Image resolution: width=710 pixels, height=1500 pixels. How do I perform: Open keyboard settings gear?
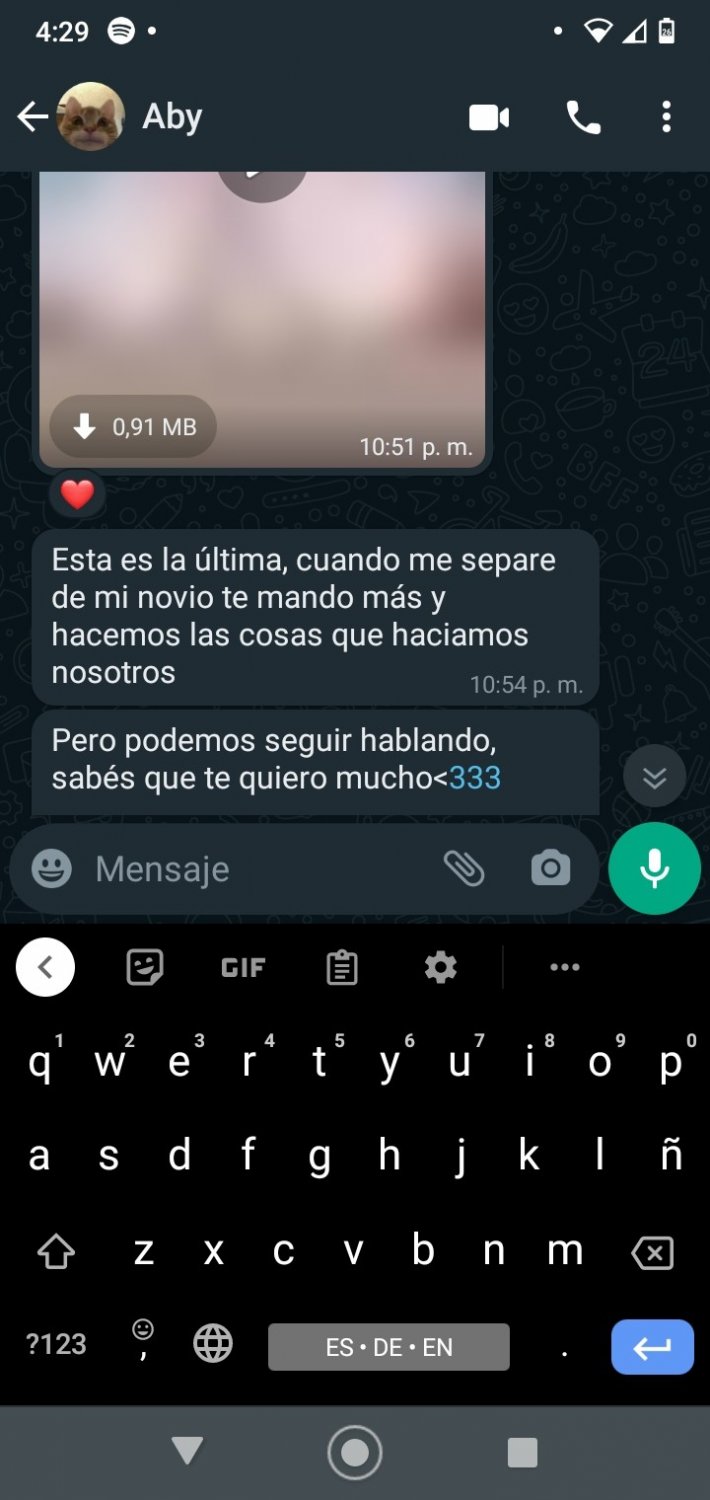(440, 967)
